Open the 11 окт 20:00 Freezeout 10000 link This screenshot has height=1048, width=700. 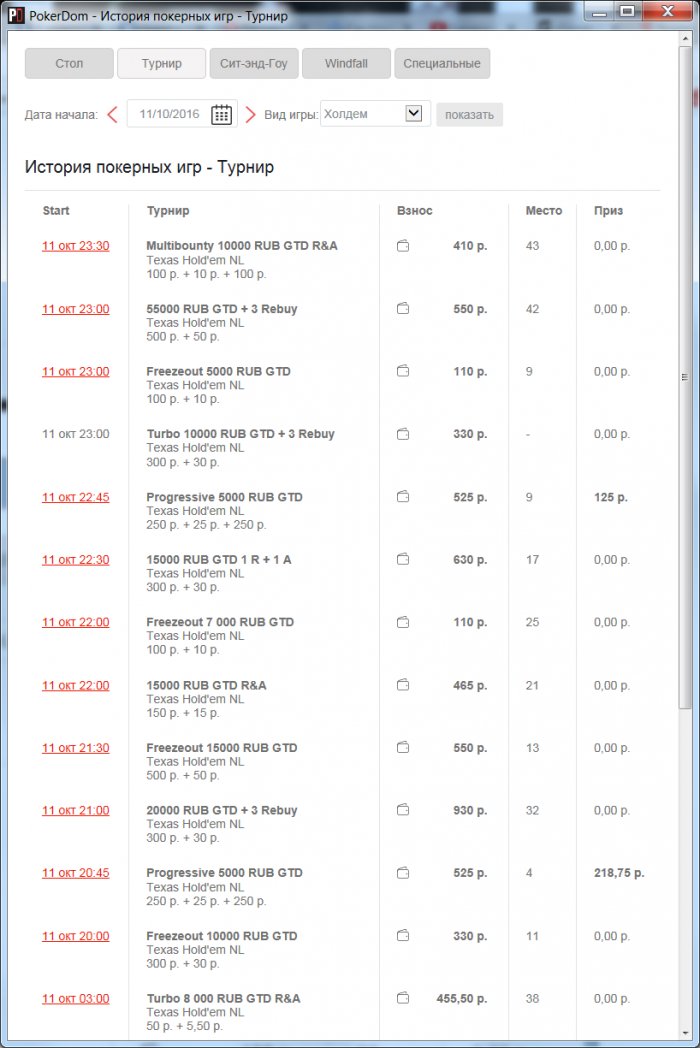click(x=76, y=936)
